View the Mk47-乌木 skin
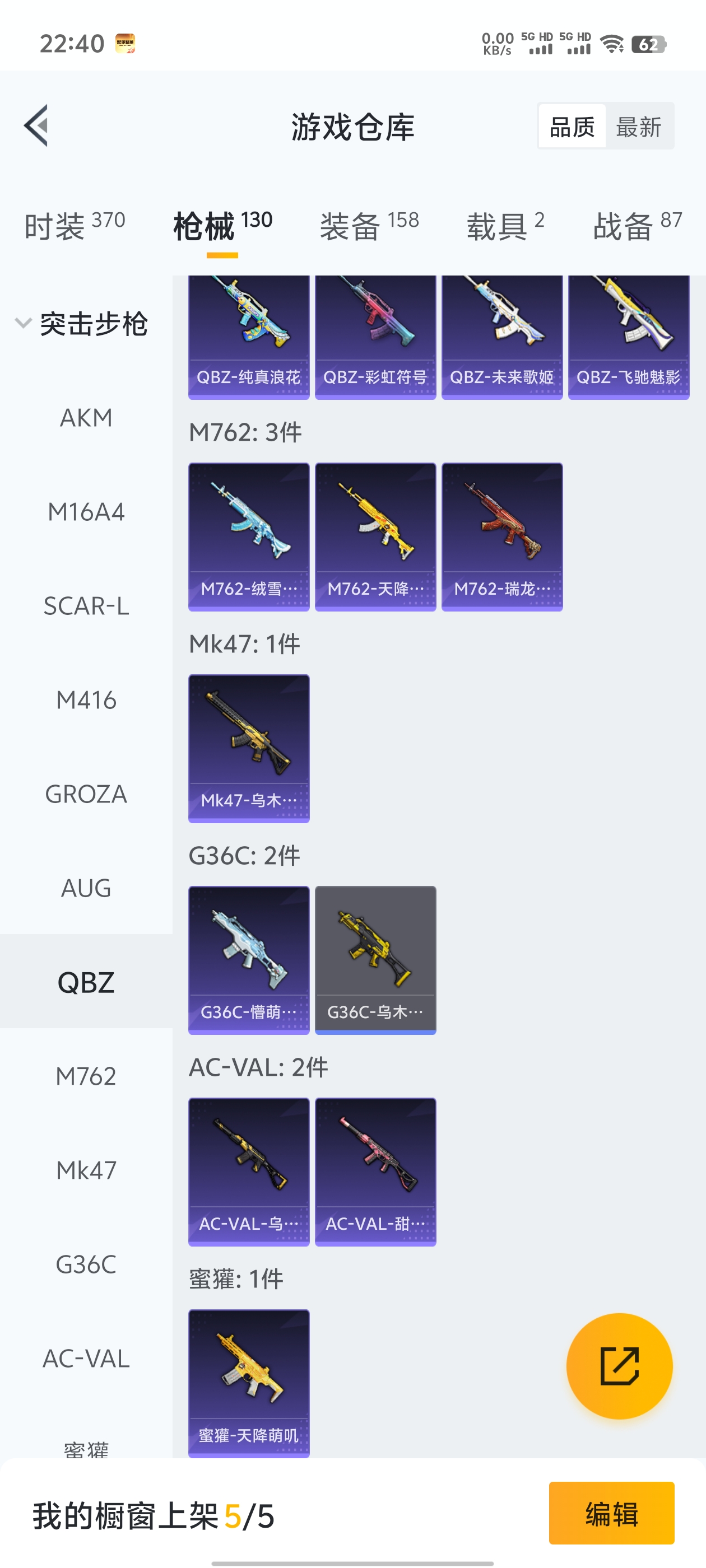This screenshot has height=1568, width=706. (249, 748)
